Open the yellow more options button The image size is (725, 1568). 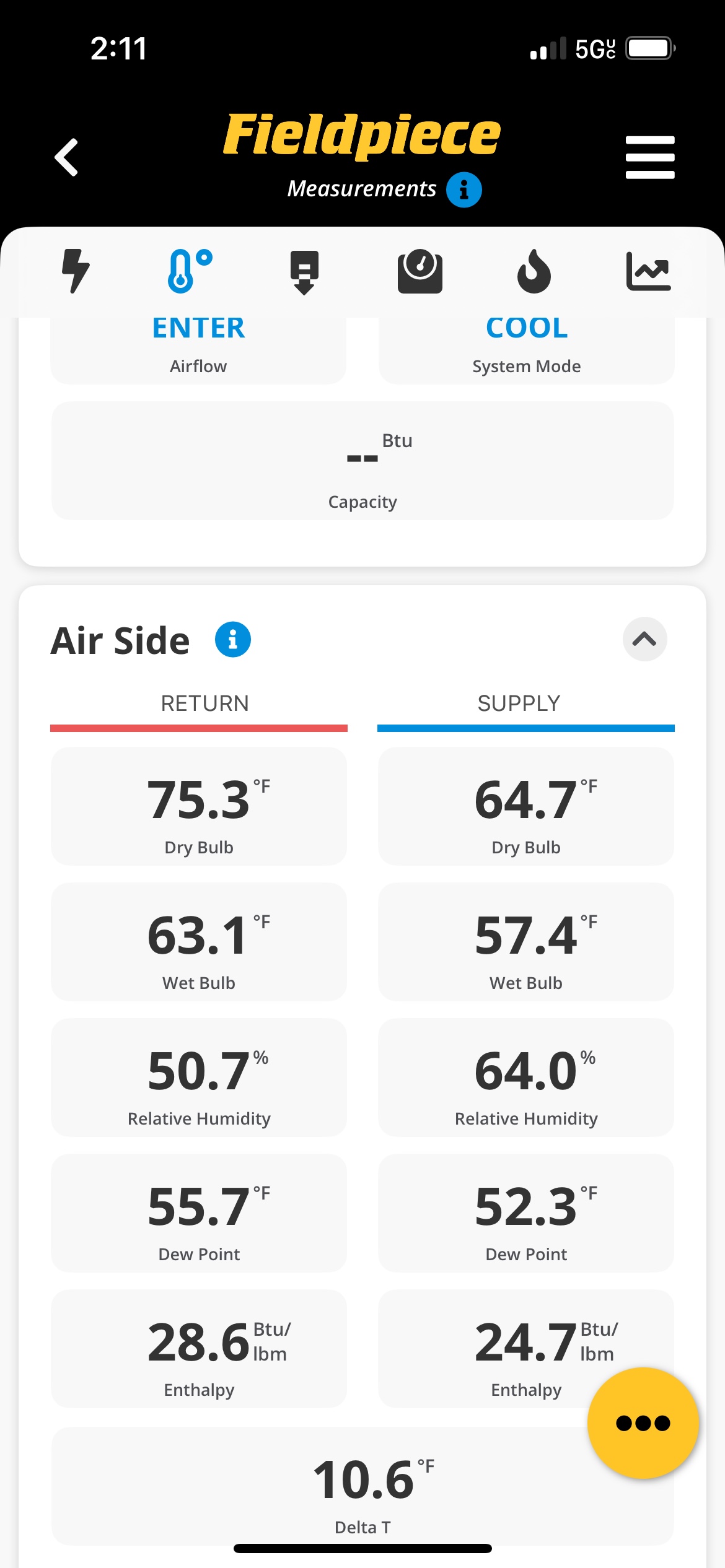tap(643, 1423)
